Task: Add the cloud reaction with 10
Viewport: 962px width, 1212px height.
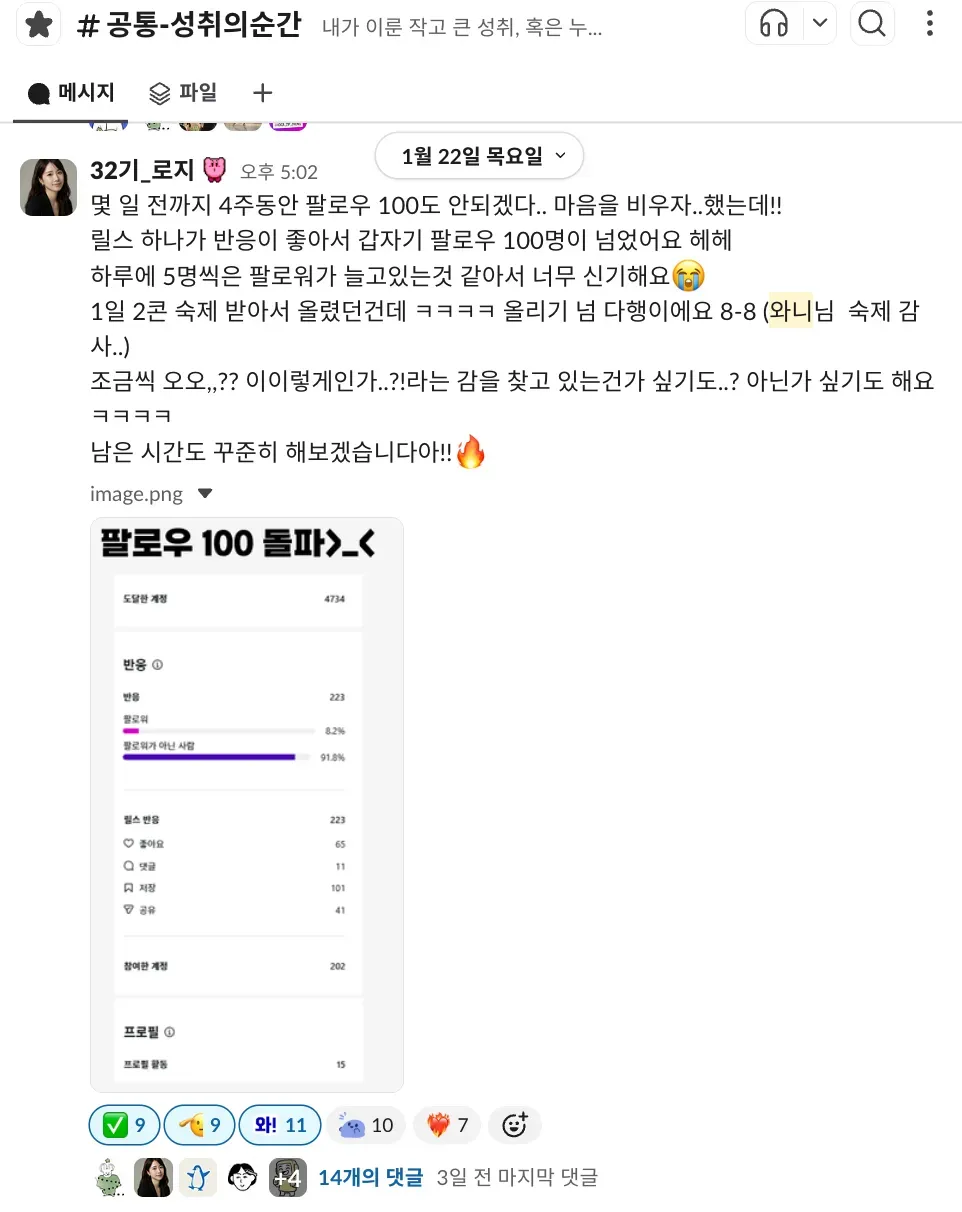Action: click(x=365, y=1125)
